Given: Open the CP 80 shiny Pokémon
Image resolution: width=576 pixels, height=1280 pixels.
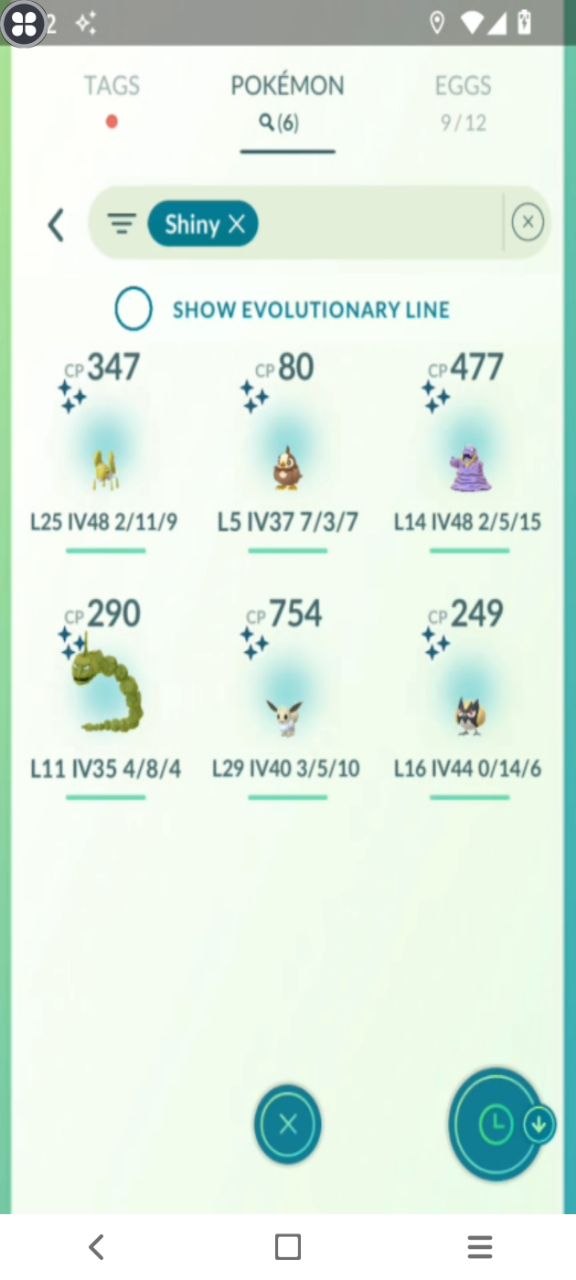Looking at the screenshot, I should (x=287, y=448).
